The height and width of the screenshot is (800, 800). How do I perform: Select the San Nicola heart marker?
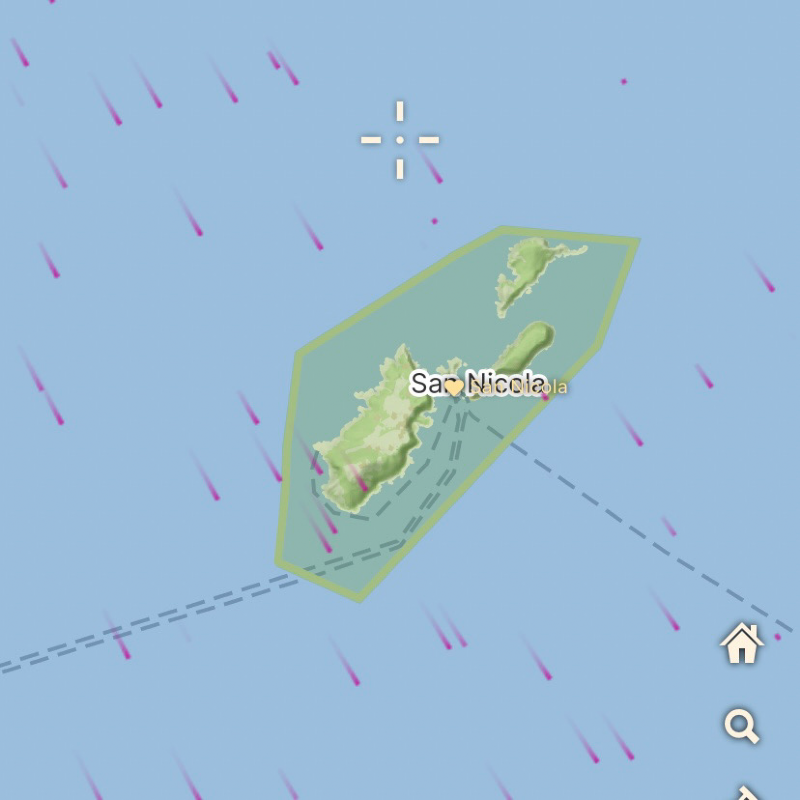coord(454,386)
